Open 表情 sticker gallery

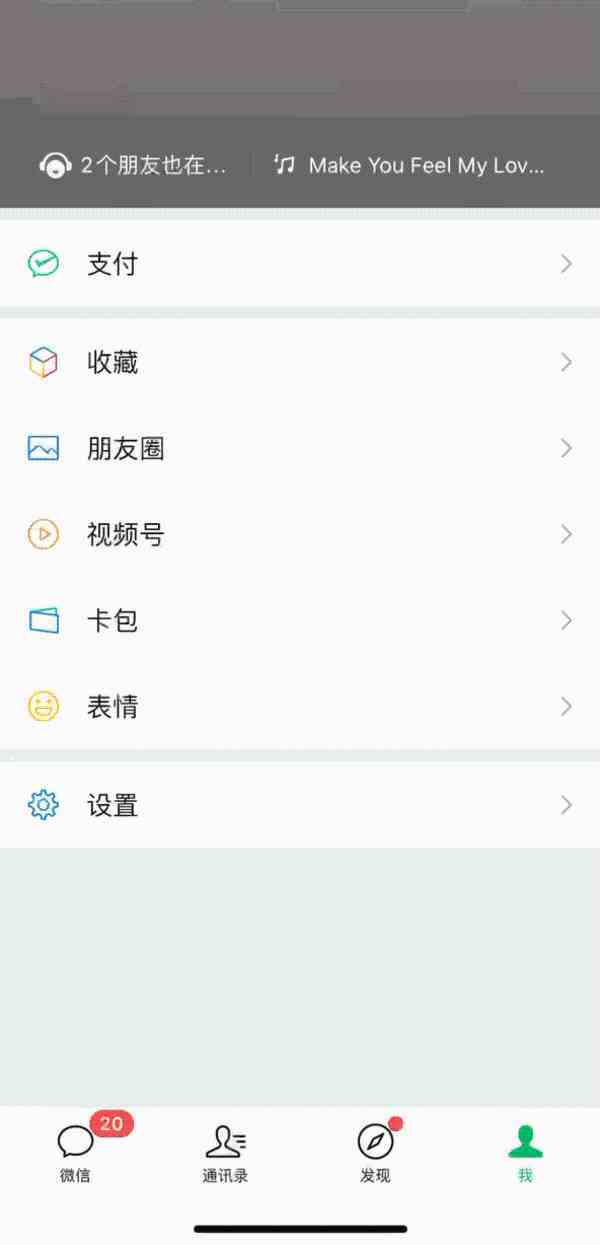(300, 707)
